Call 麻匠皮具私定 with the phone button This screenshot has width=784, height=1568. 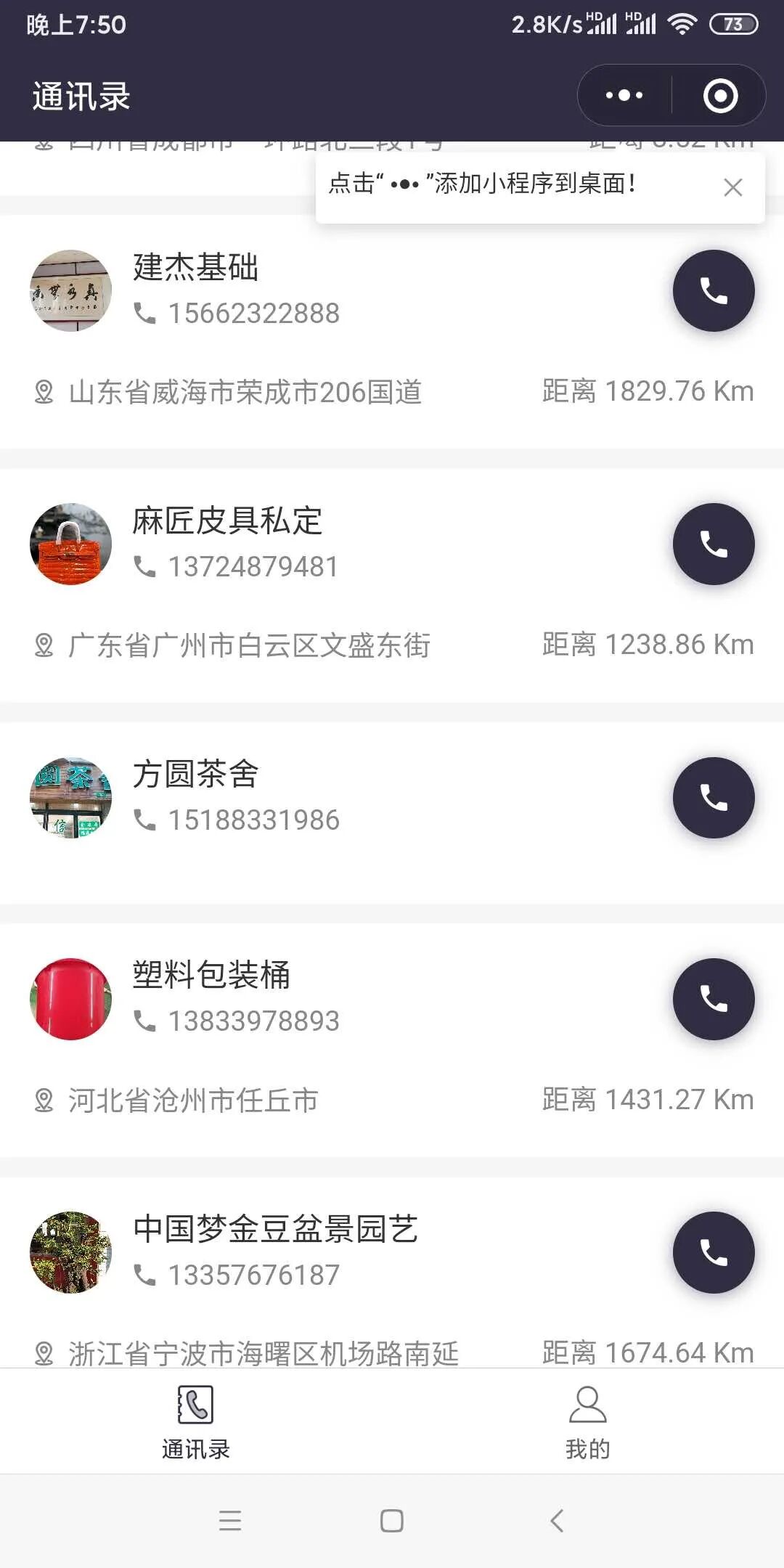[714, 544]
